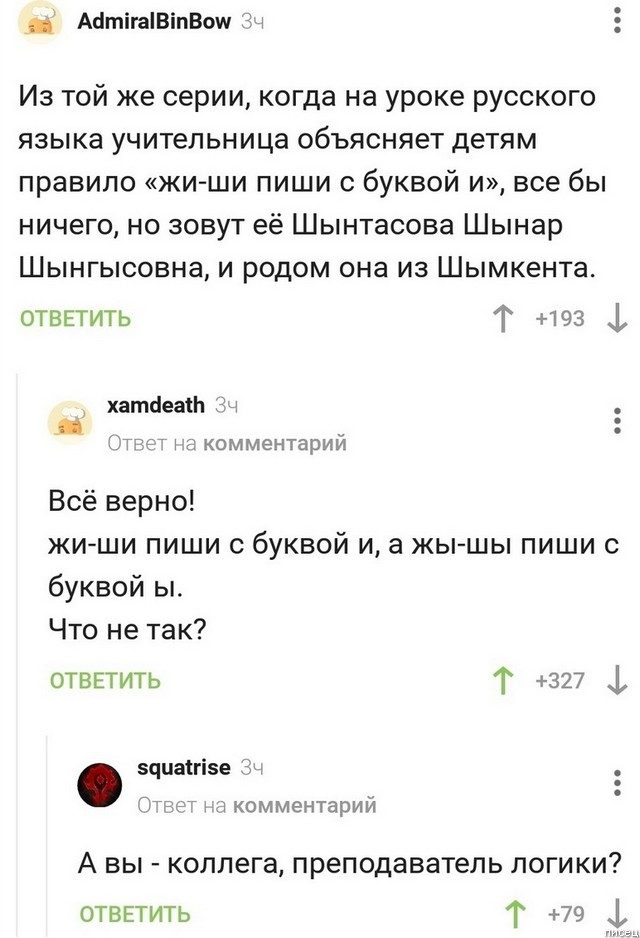Open overflow menu on AdmiralBinBow's comment
The image size is (640, 938).
click(613, 20)
